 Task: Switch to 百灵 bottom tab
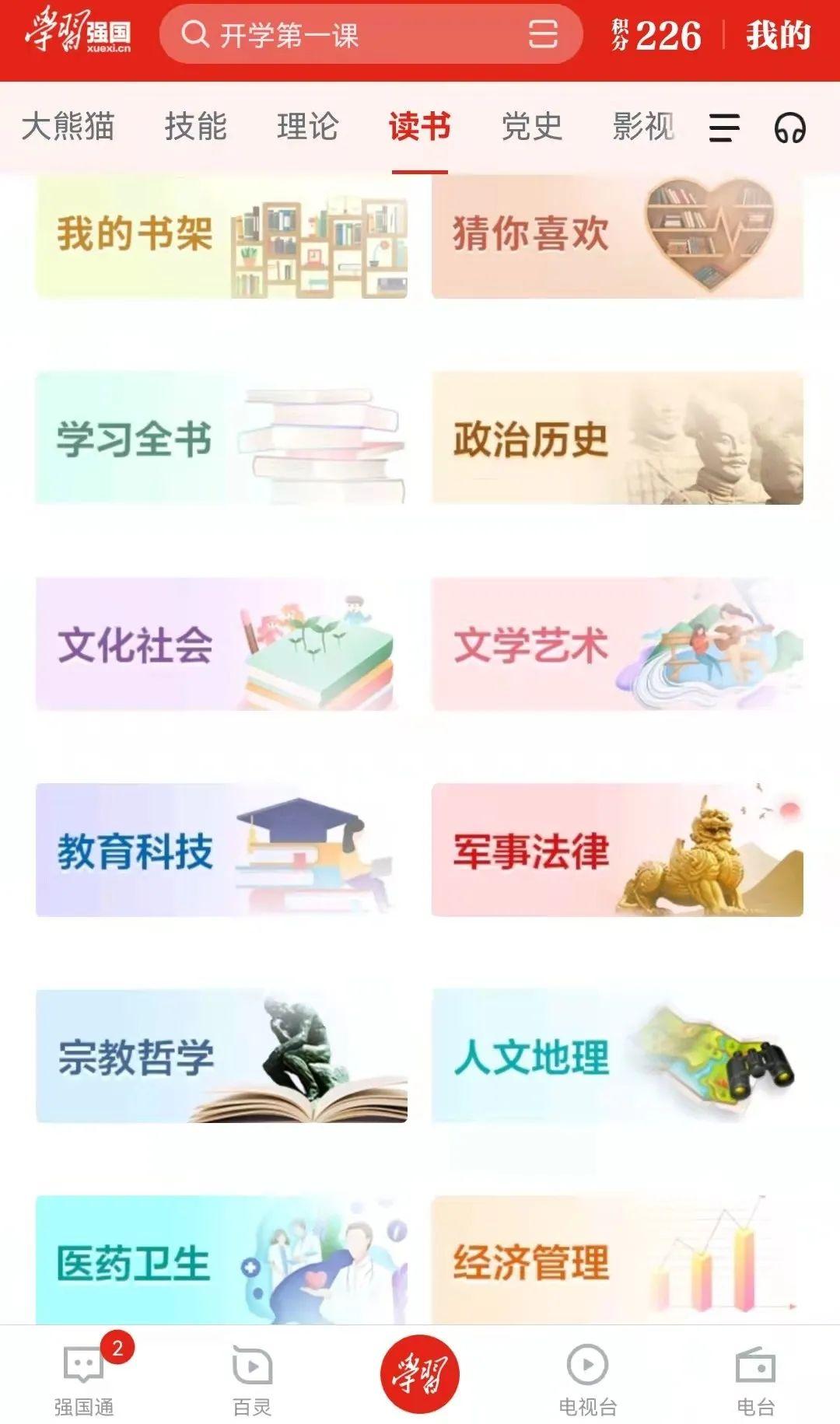tap(252, 1378)
